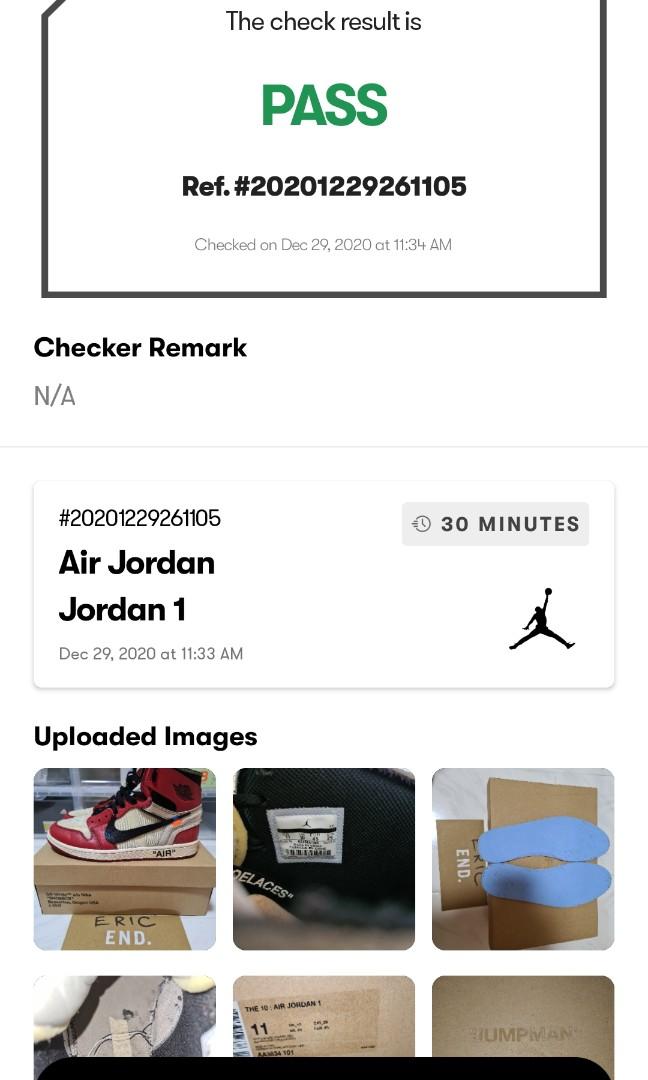Viewport: 648px width, 1080px height.
Task: Open the Air Jordan 1 check request card
Action: [324, 584]
